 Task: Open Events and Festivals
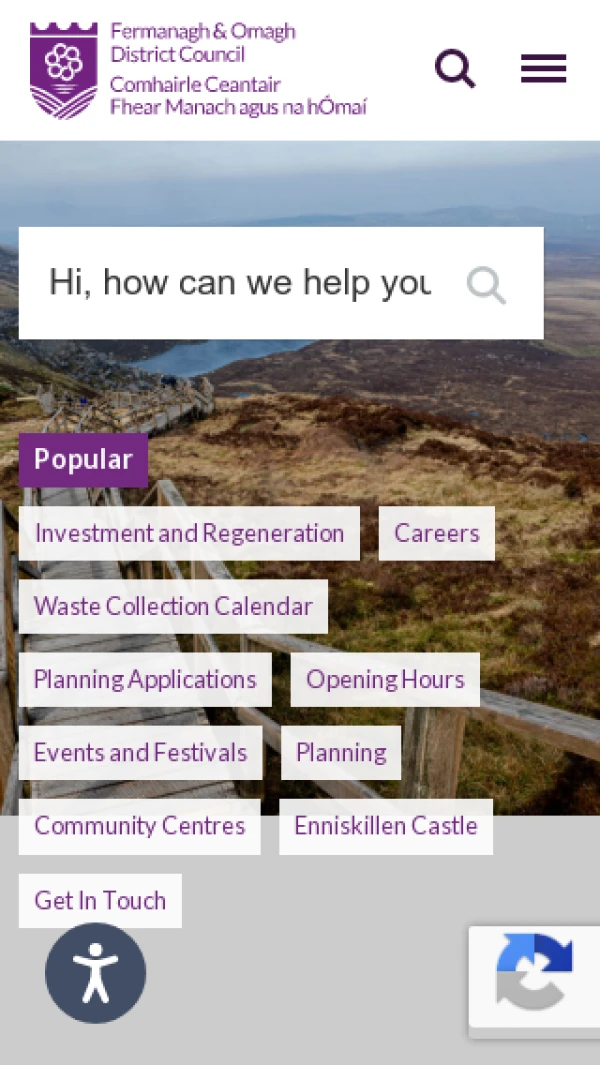(x=141, y=753)
